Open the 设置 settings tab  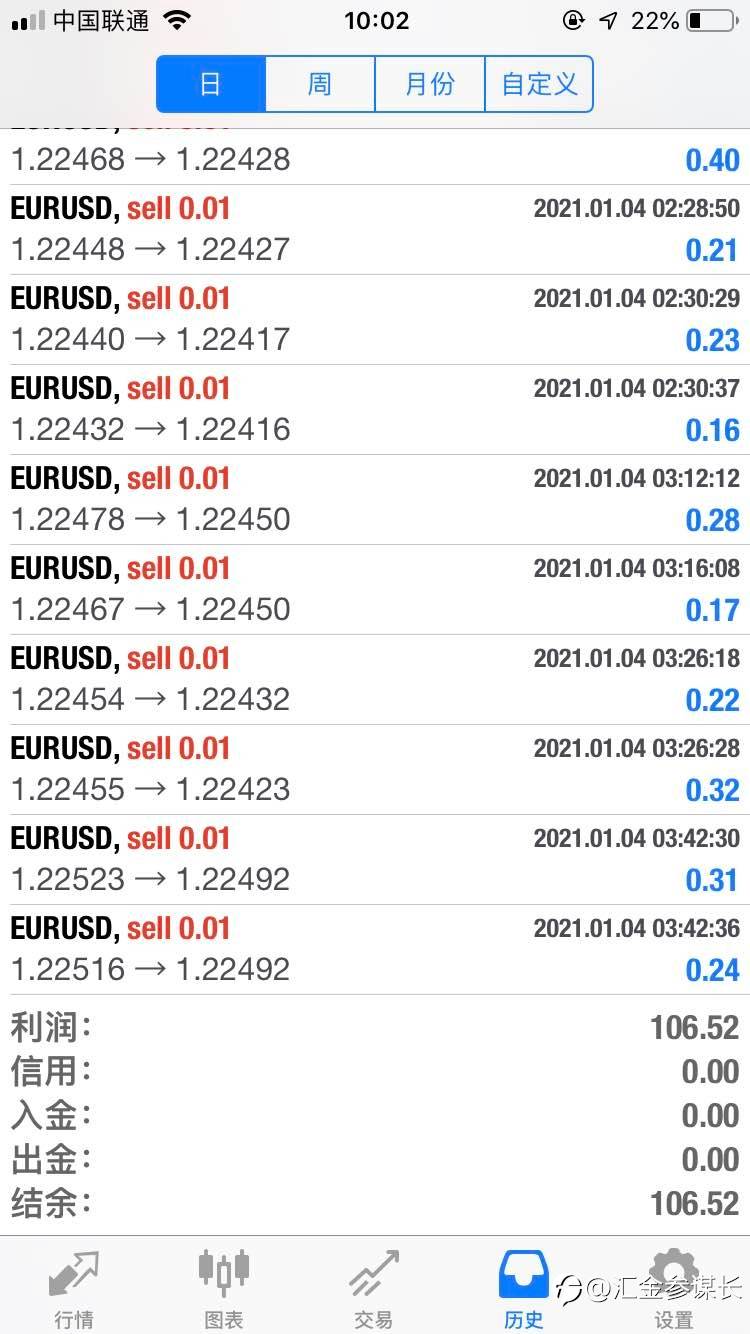pos(674,1288)
